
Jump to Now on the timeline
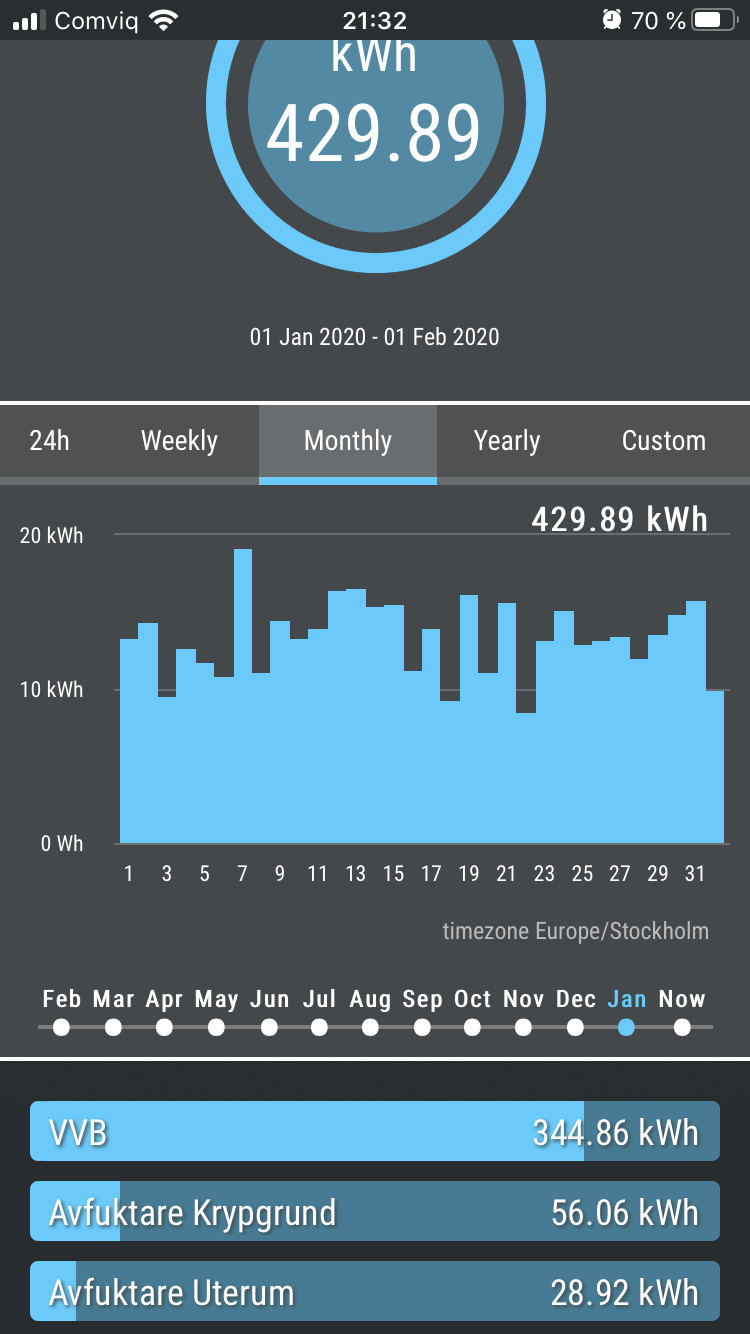click(x=682, y=1026)
